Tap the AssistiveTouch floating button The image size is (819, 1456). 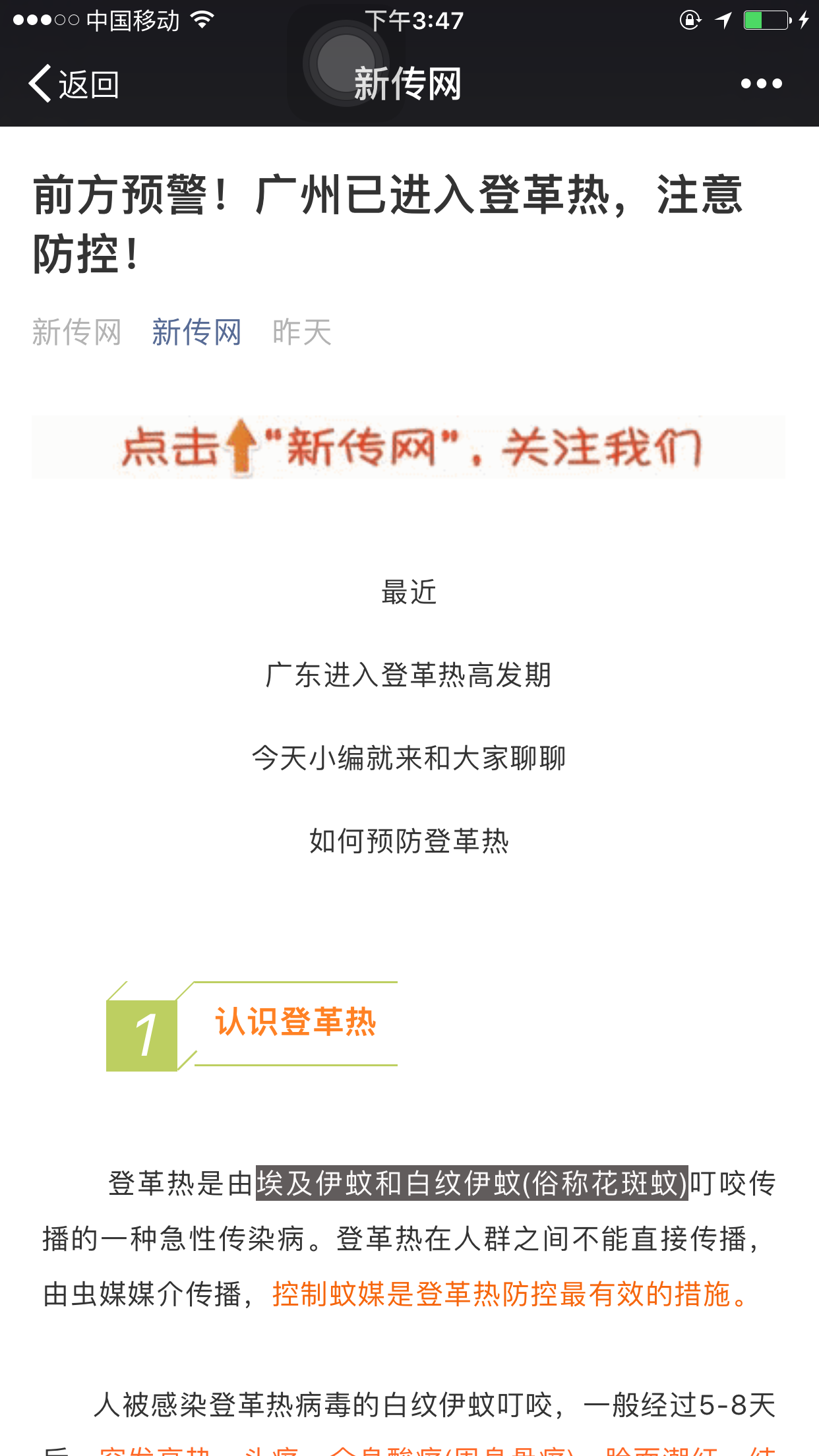(x=346, y=64)
